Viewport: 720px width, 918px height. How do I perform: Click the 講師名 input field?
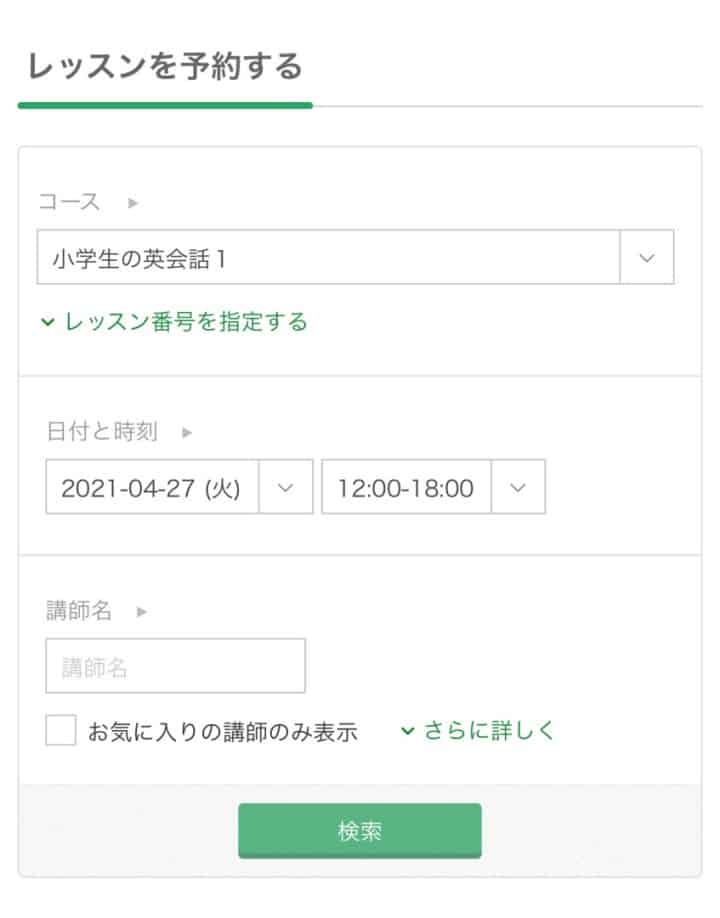pyautogui.click(x=175, y=665)
